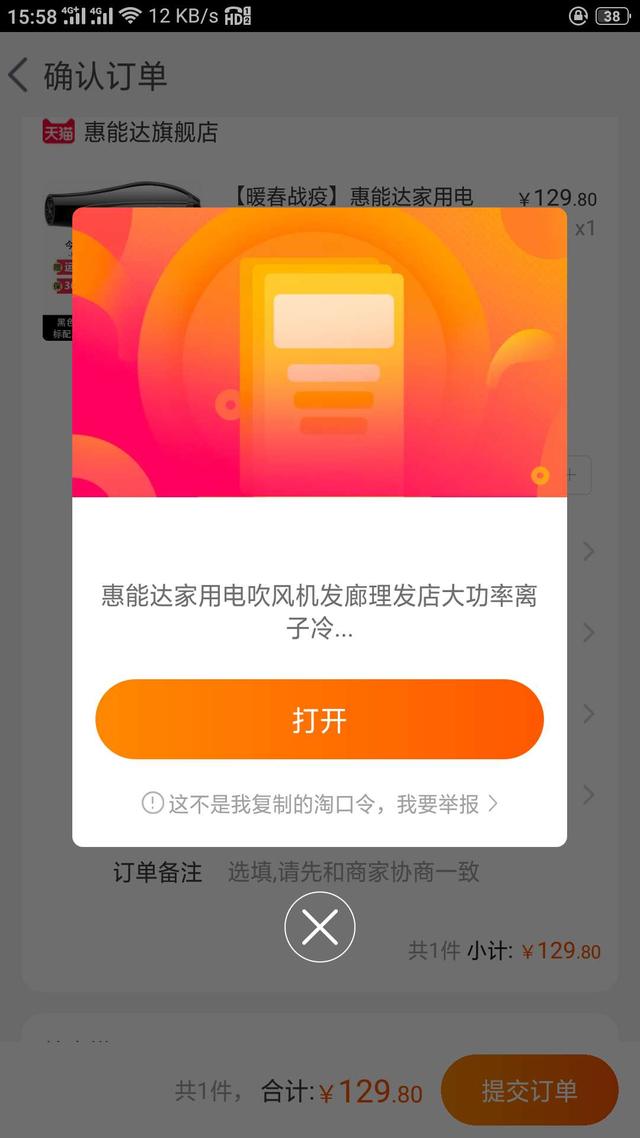Submit the order with 提交订单
This screenshot has height=1138, width=640.
(529, 1090)
